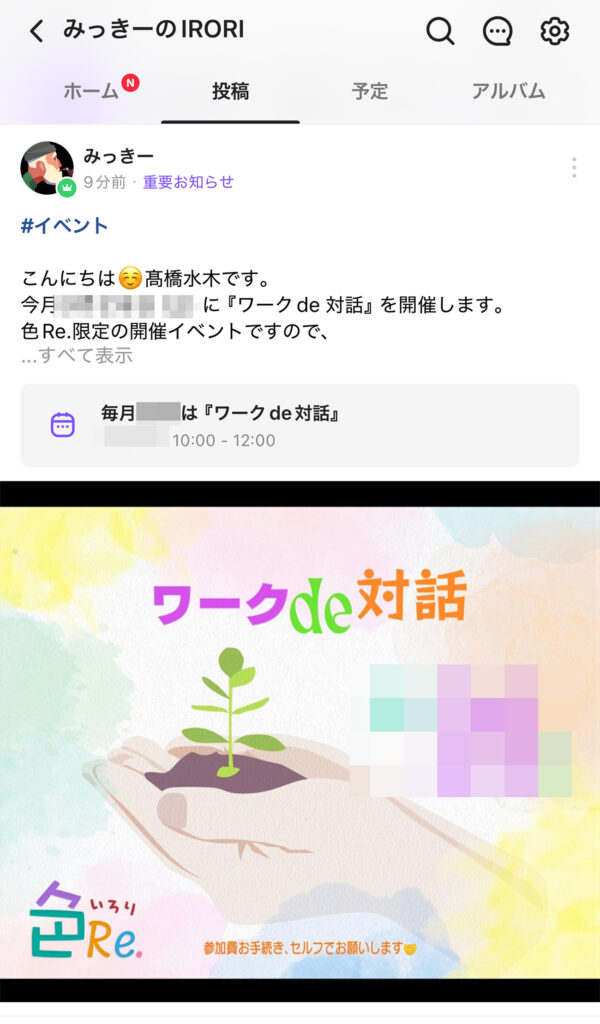This screenshot has width=600, height=1024.
Task: Tap the 重要お知らせ label
Action: (188, 182)
